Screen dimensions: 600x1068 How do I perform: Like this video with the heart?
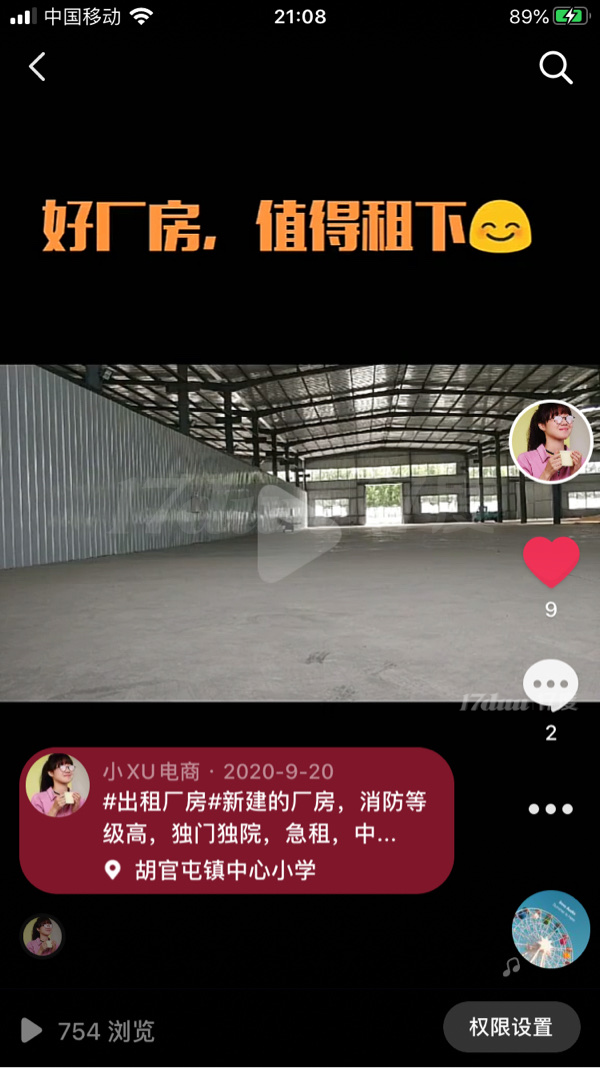click(551, 562)
